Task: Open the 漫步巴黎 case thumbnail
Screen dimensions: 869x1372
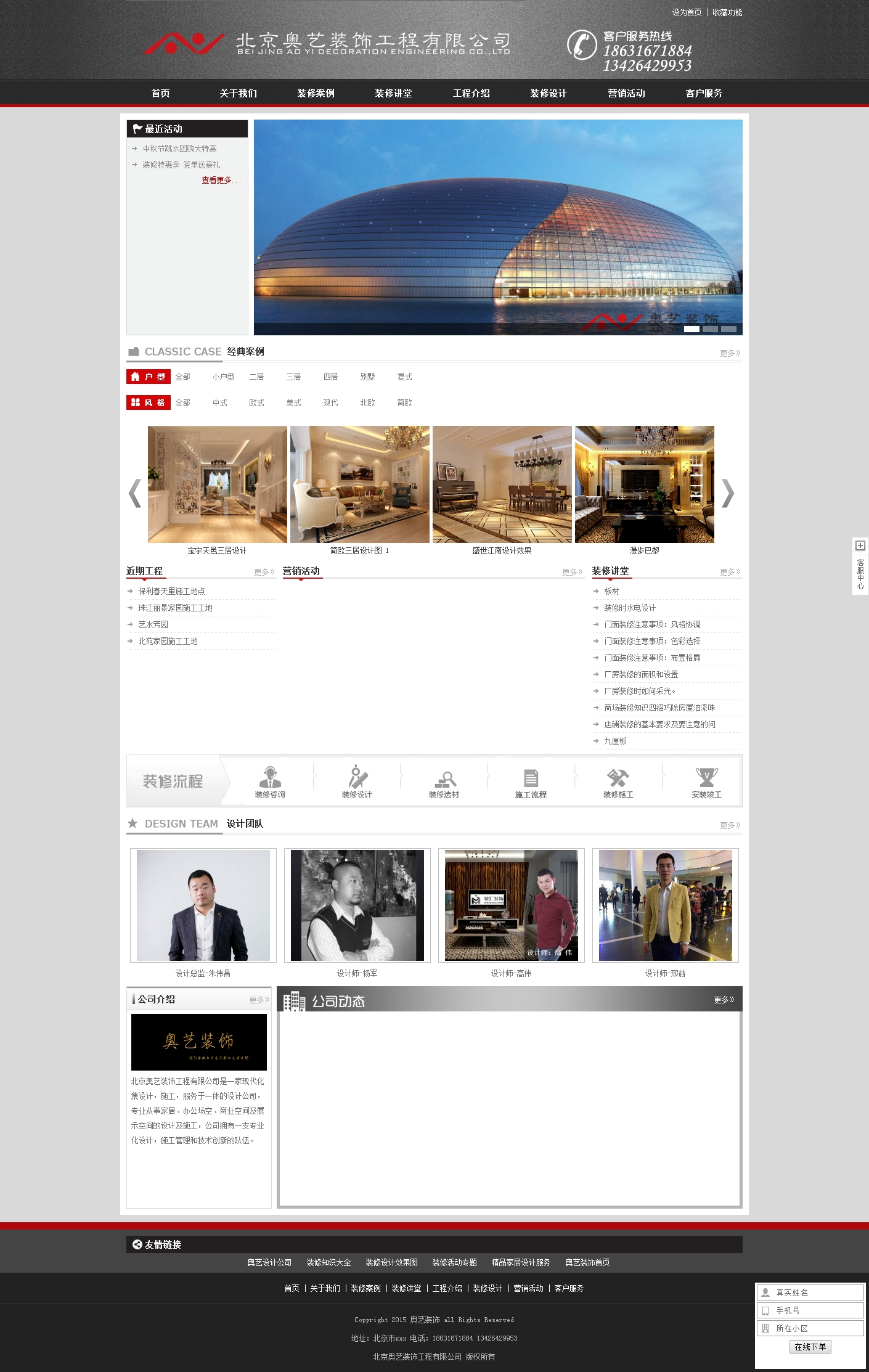Action: point(644,484)
